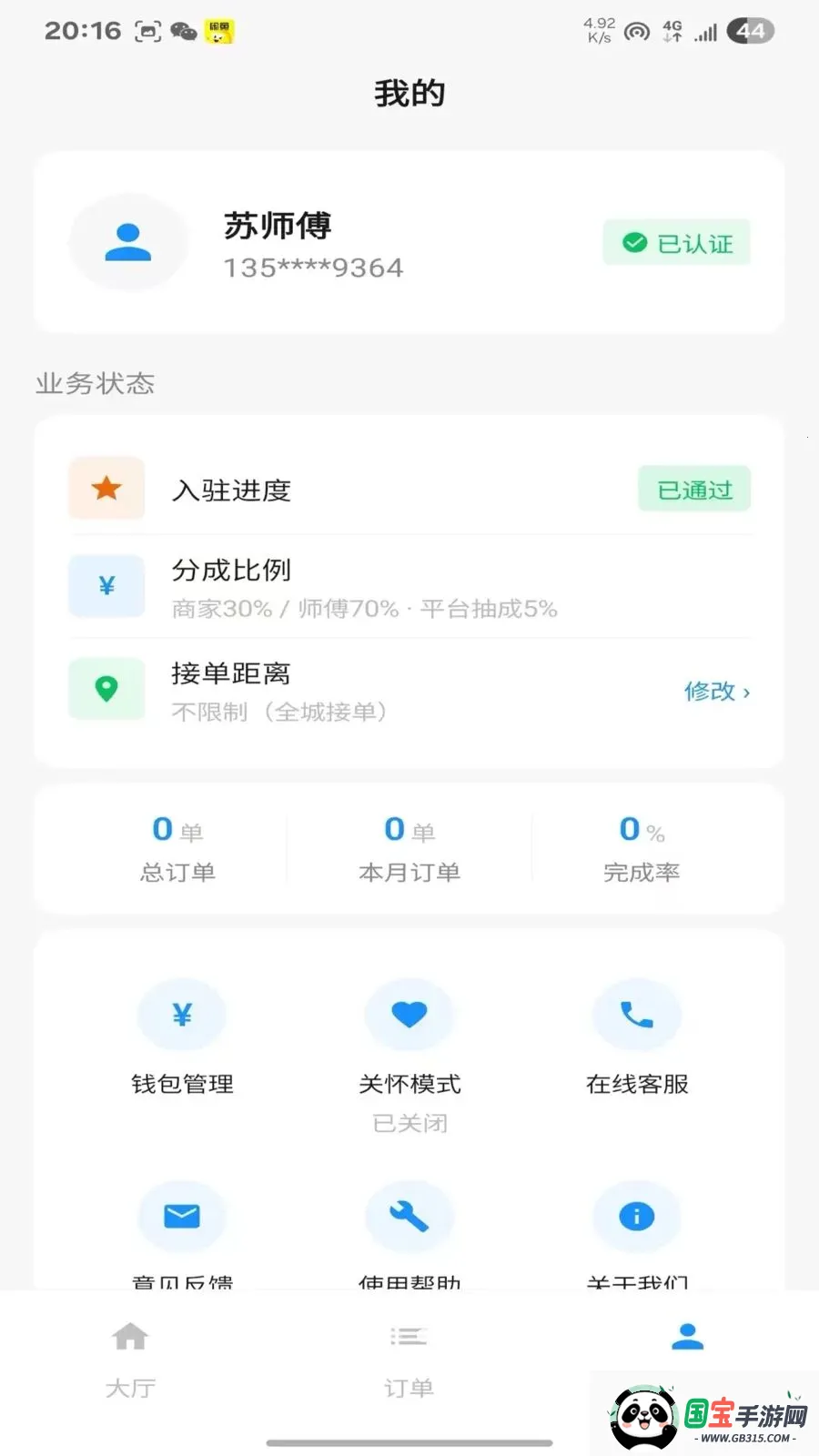Open the 入驻进度 row
Image resolution: width=819 pixels, height=1456 pixels.
click(409, 490)
